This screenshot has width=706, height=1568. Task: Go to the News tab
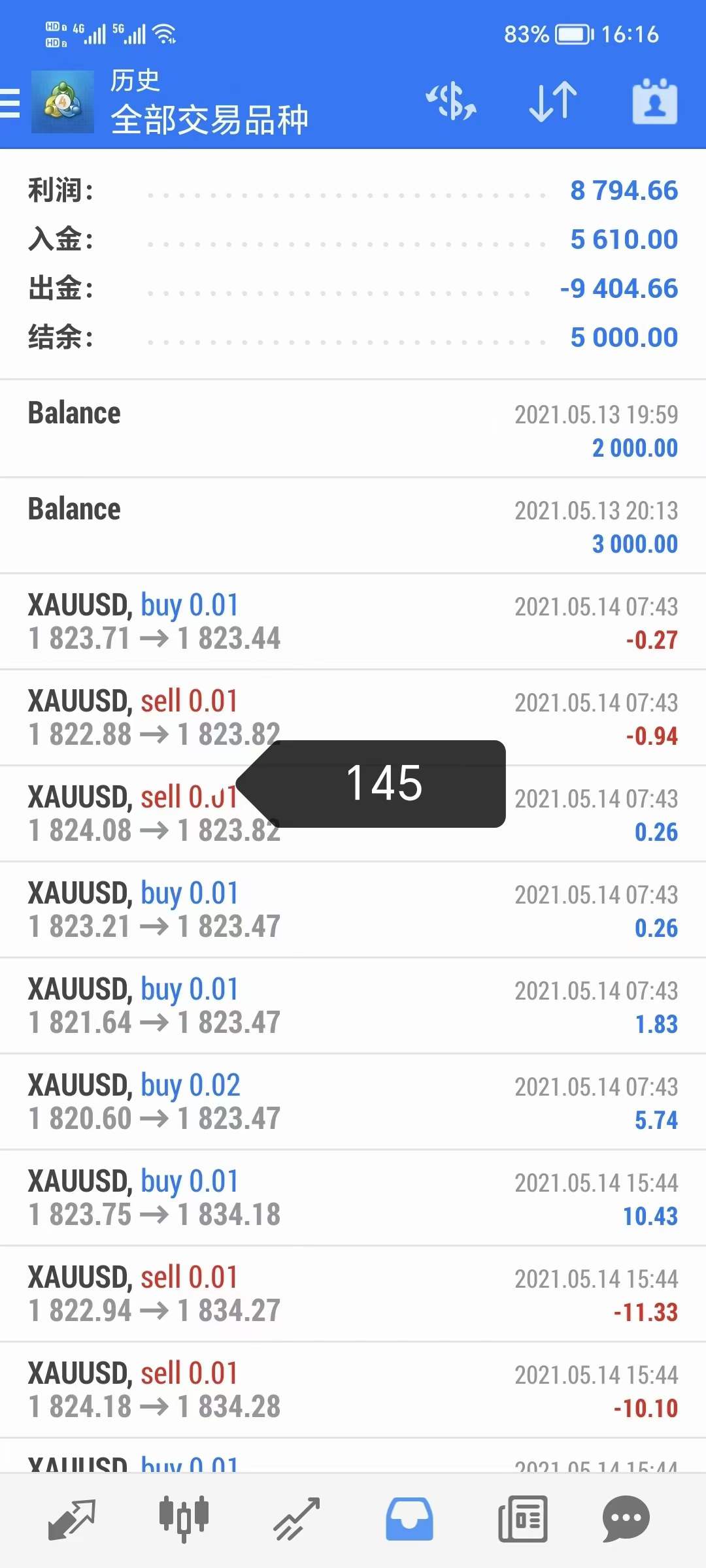coord(522,1518)
